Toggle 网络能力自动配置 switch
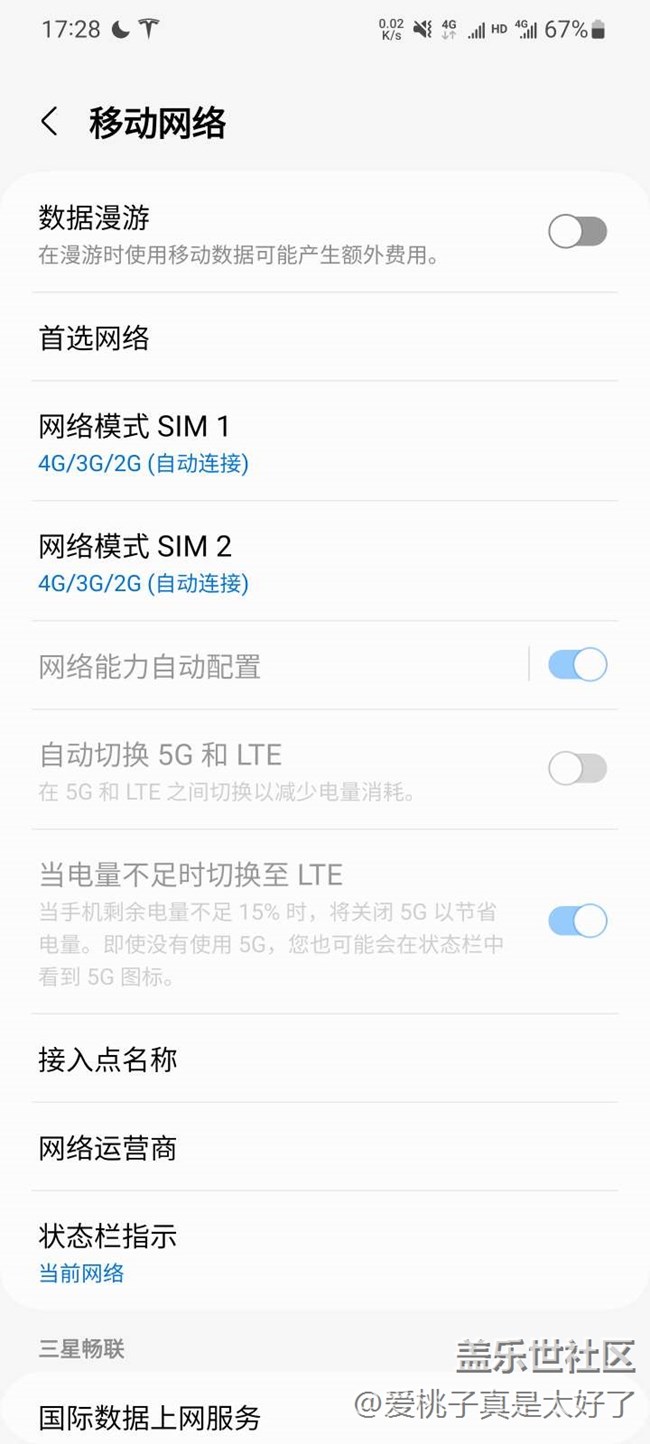Image resolution: width=650 pixels, height=1444 pixels. pyautogui.click(x=577, y=665)
